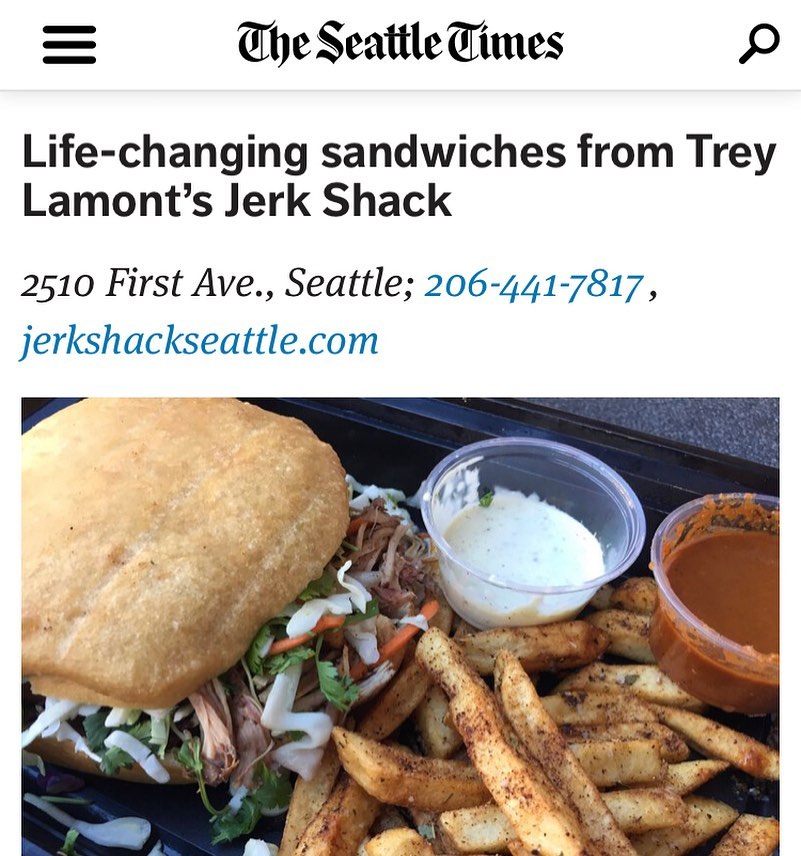Open the search magnifier icon
The image size is (801, 856).
point(758,44)
